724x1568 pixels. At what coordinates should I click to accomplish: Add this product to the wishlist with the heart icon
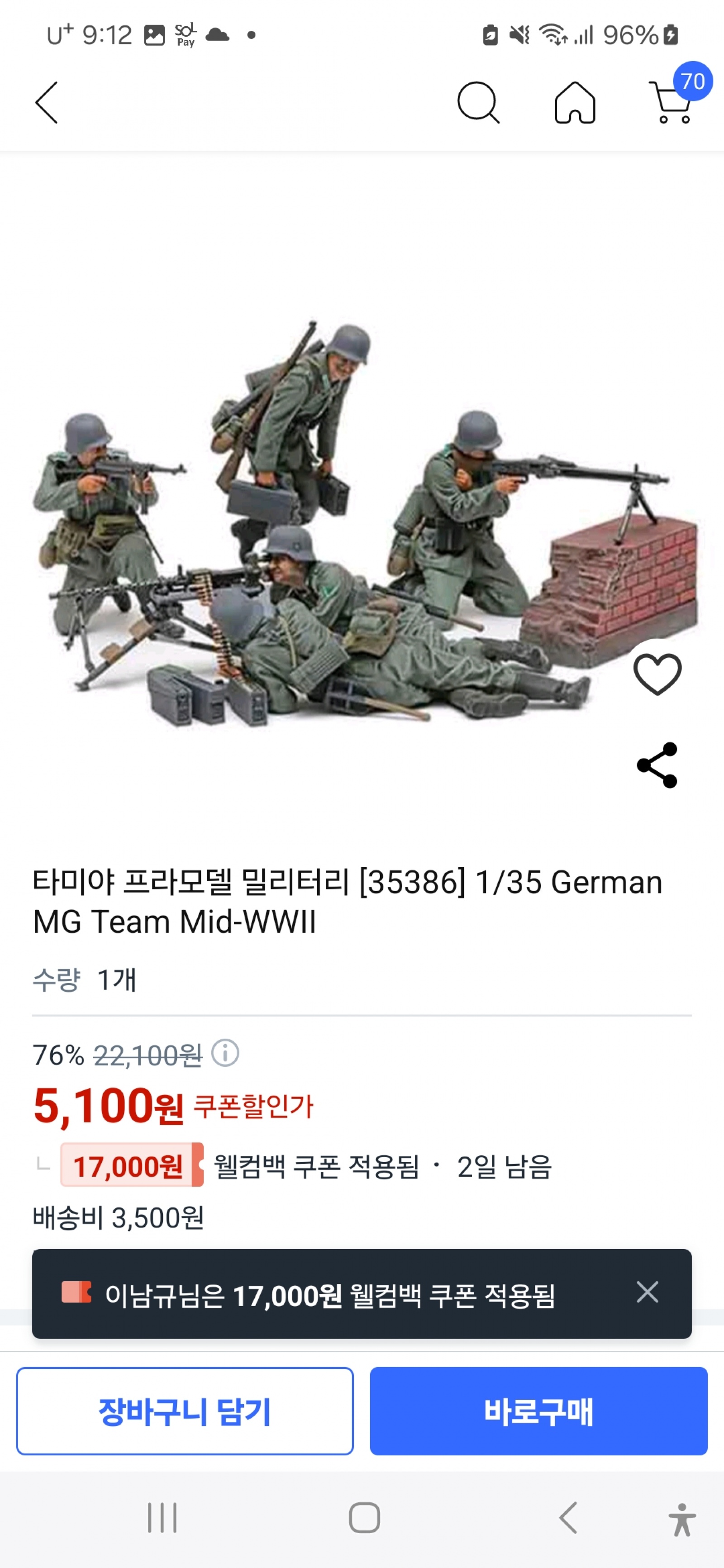(x=657, y=674)
